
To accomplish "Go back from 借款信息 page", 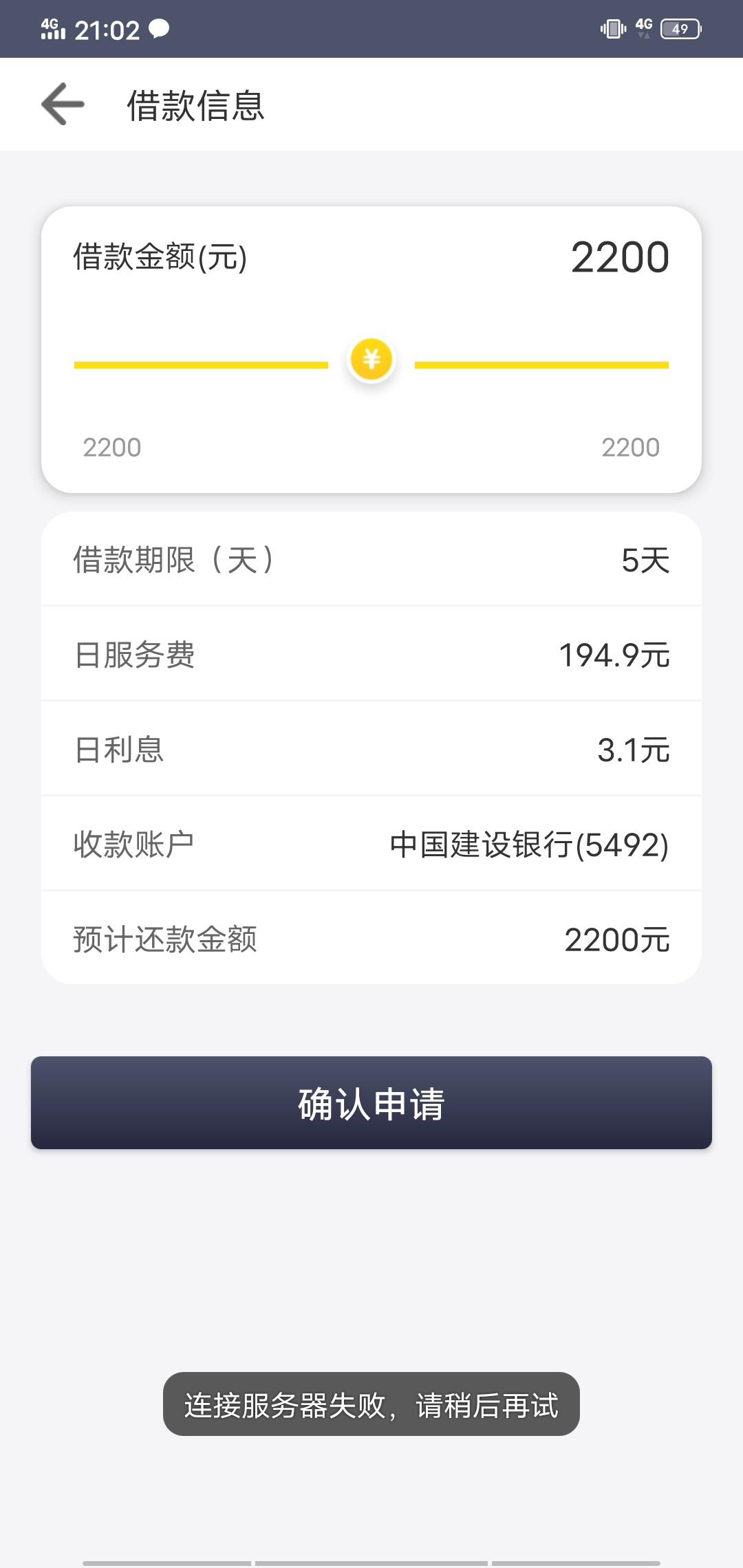I will [63, 105].
